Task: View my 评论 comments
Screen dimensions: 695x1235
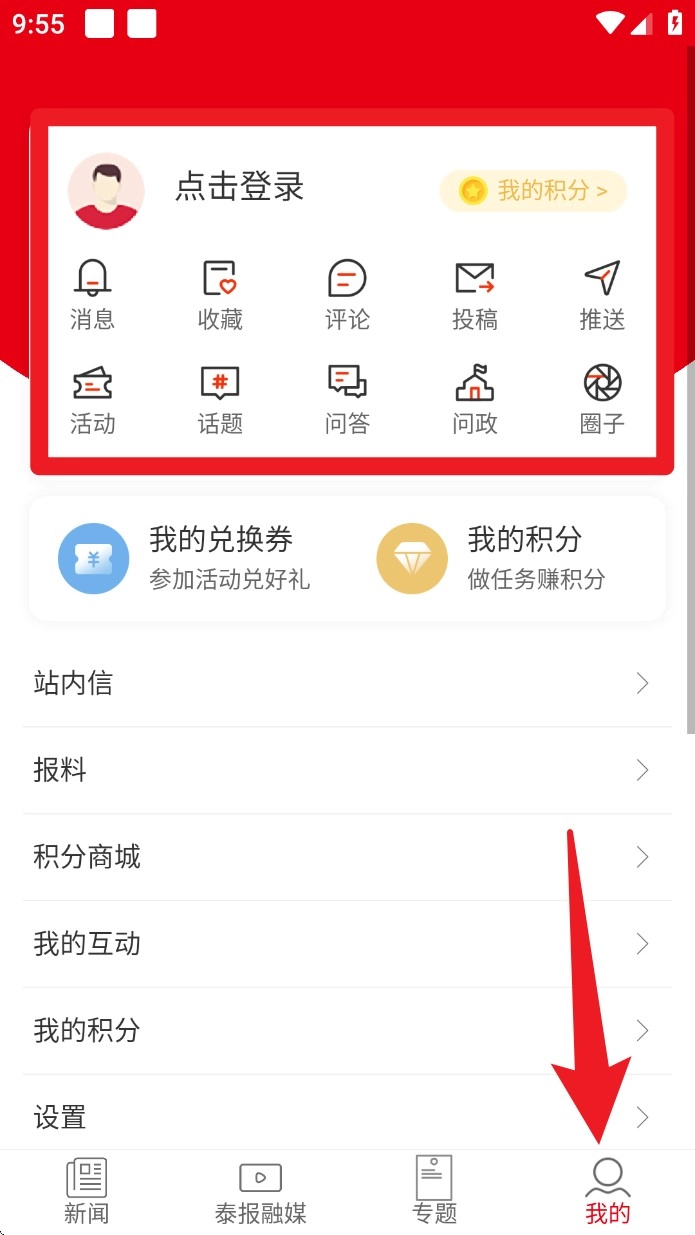Action: [x=347, y=294]
